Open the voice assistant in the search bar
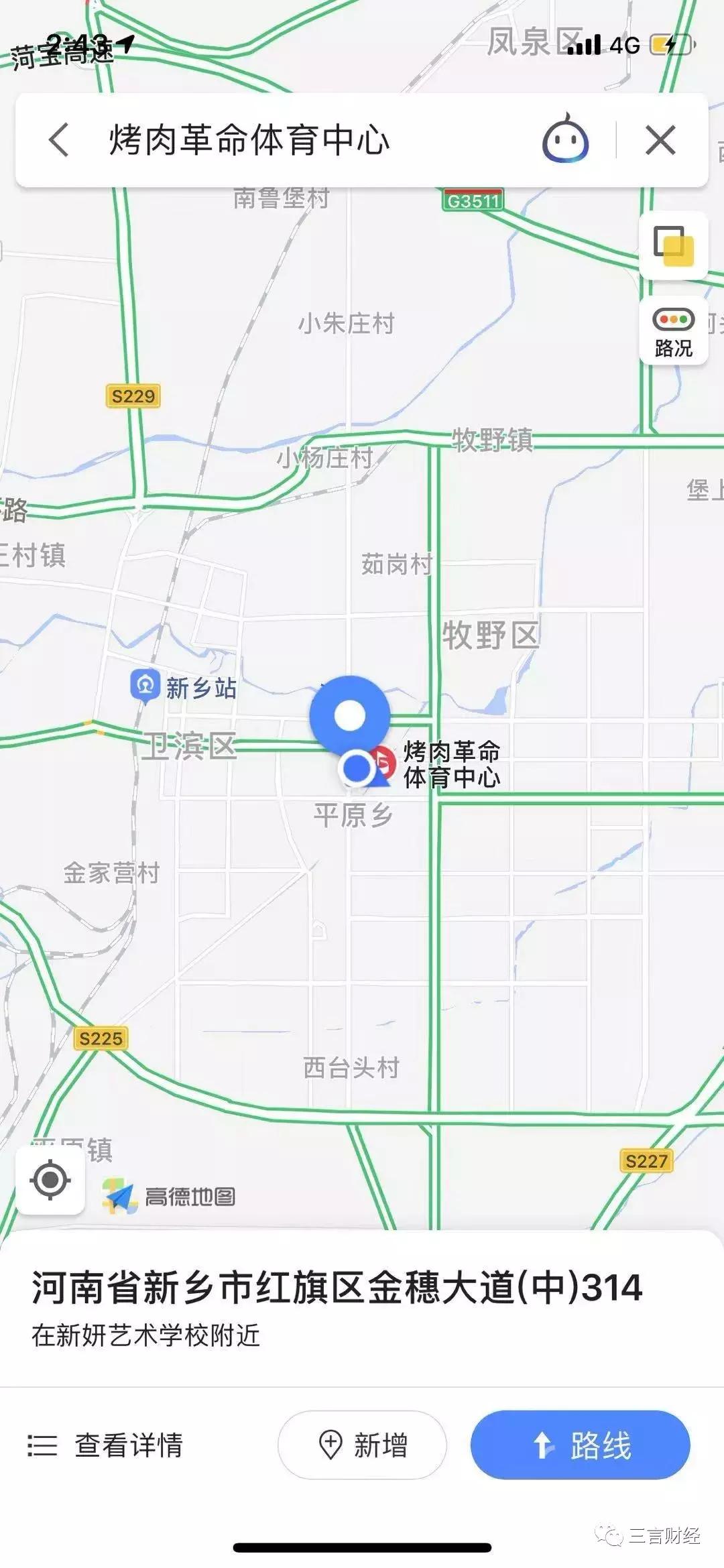 coord(565,139)
